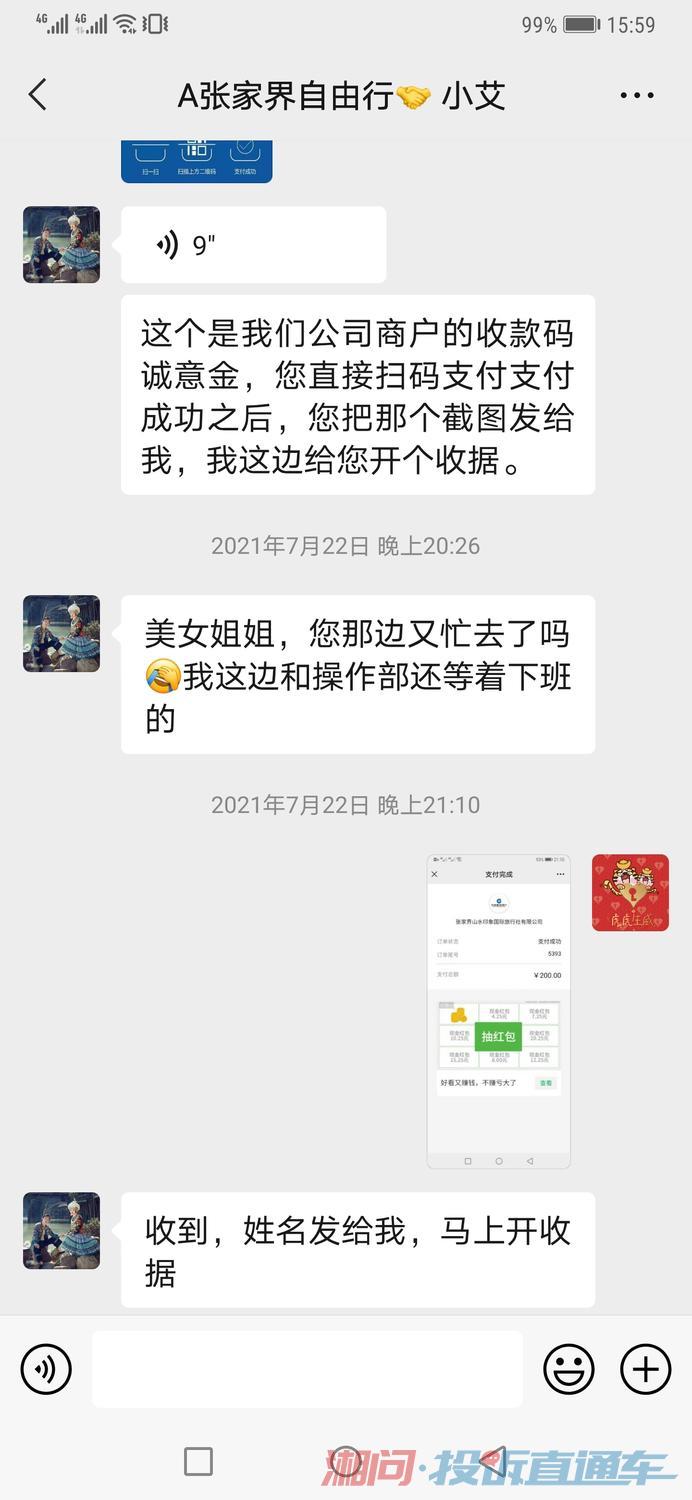Open the emoji picker
692x1500 pixels.
[x=568, y=1369]
